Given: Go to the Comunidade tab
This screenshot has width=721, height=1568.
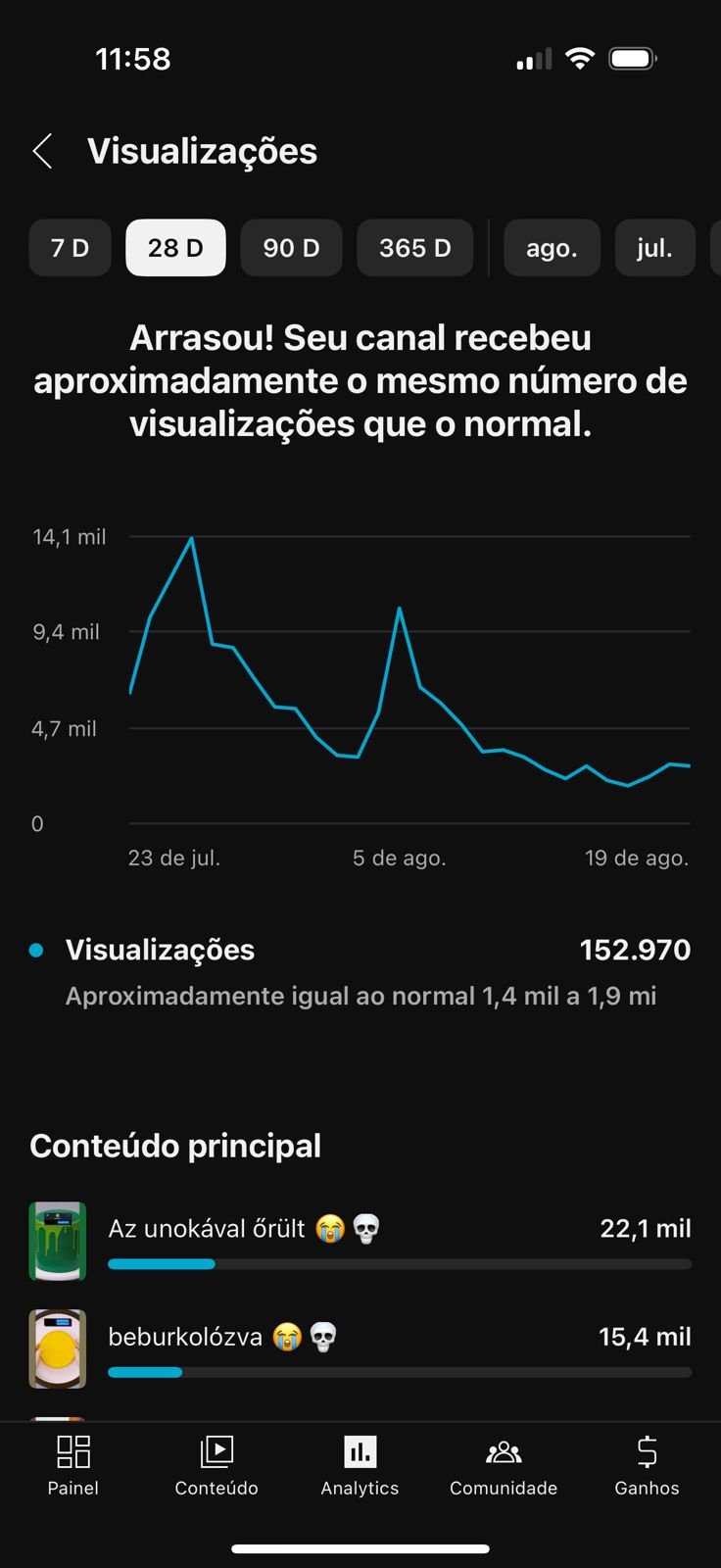Looking at the screenshot, I should (x=504, y=1466).
